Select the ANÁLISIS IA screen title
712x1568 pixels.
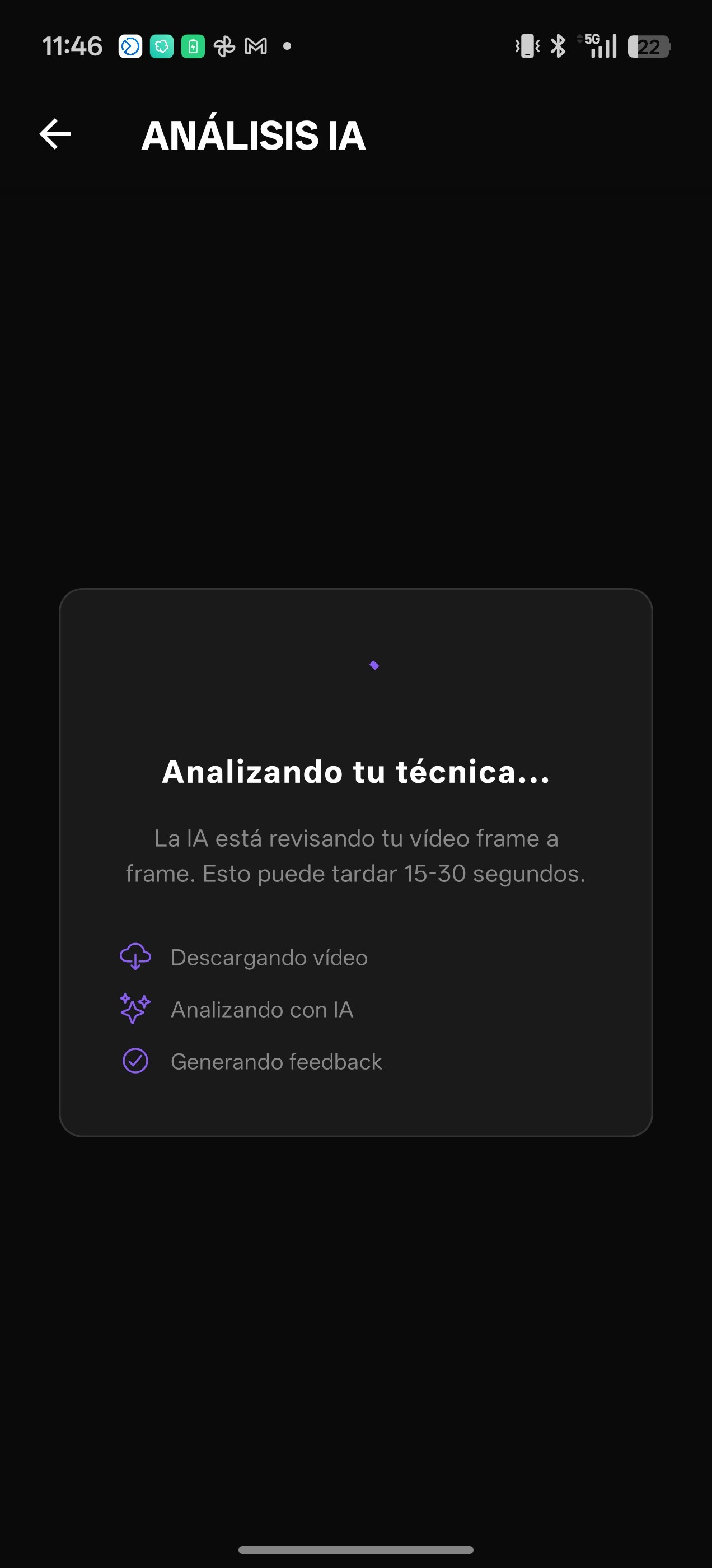point(253,136)
